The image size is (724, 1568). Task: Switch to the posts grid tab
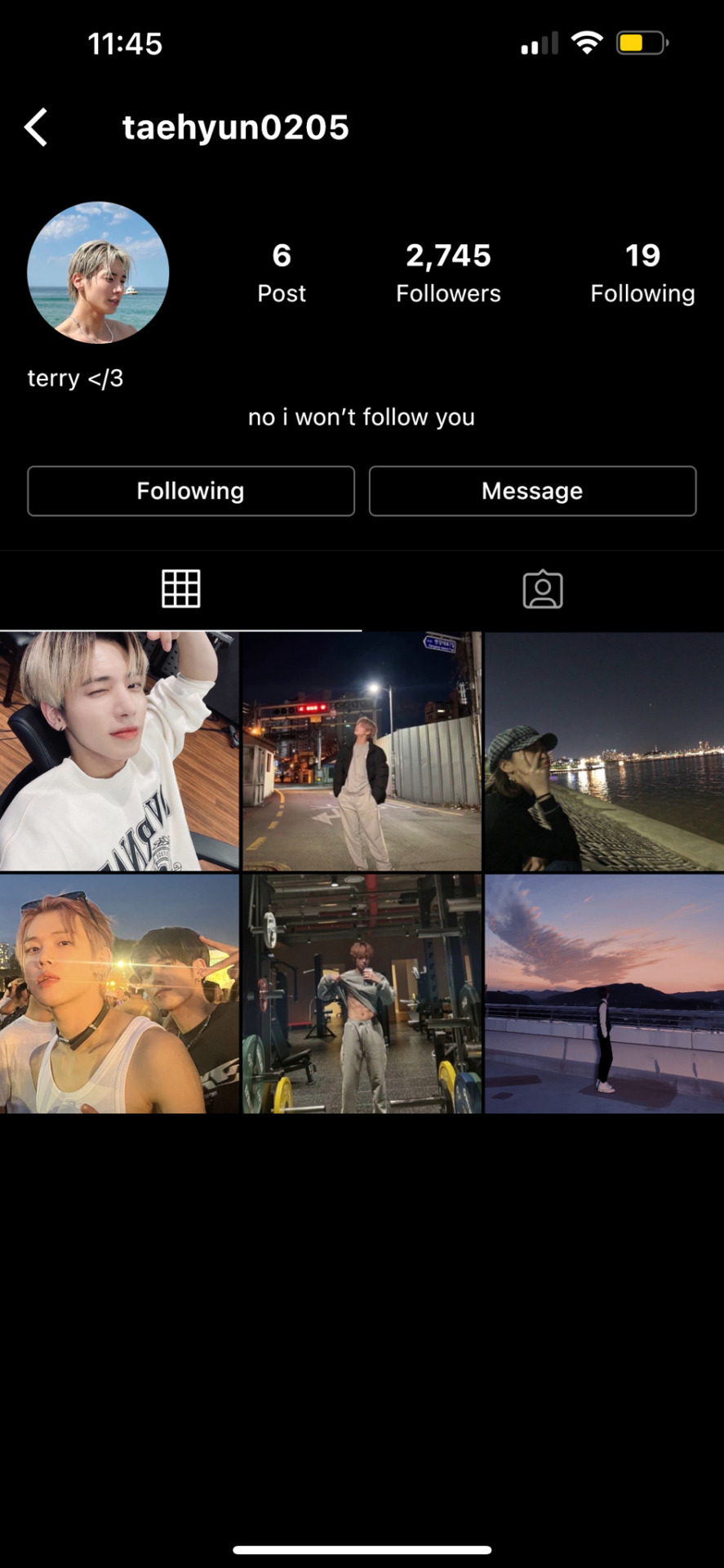click(x=180, y=589)
